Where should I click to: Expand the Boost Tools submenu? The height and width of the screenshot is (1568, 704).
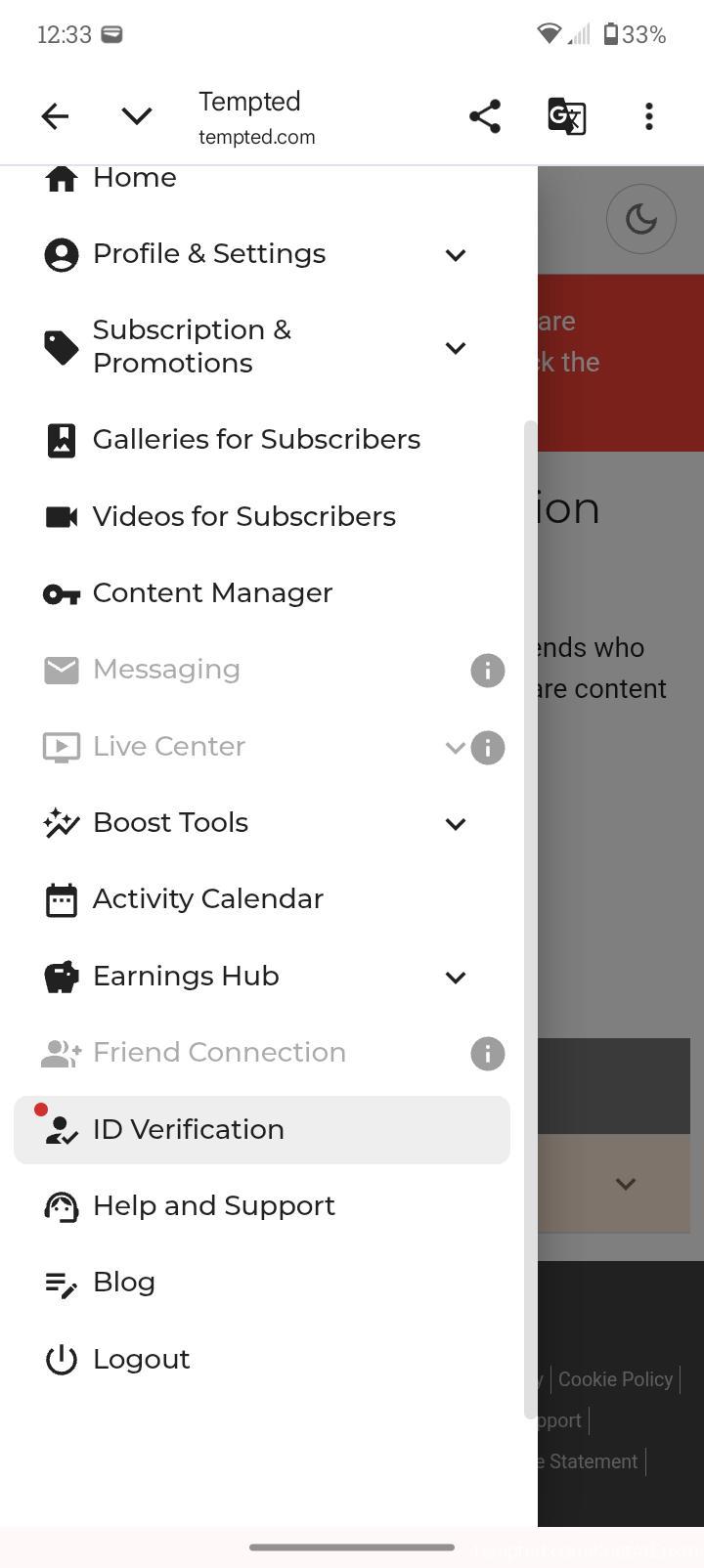click(x=456, y=824)
